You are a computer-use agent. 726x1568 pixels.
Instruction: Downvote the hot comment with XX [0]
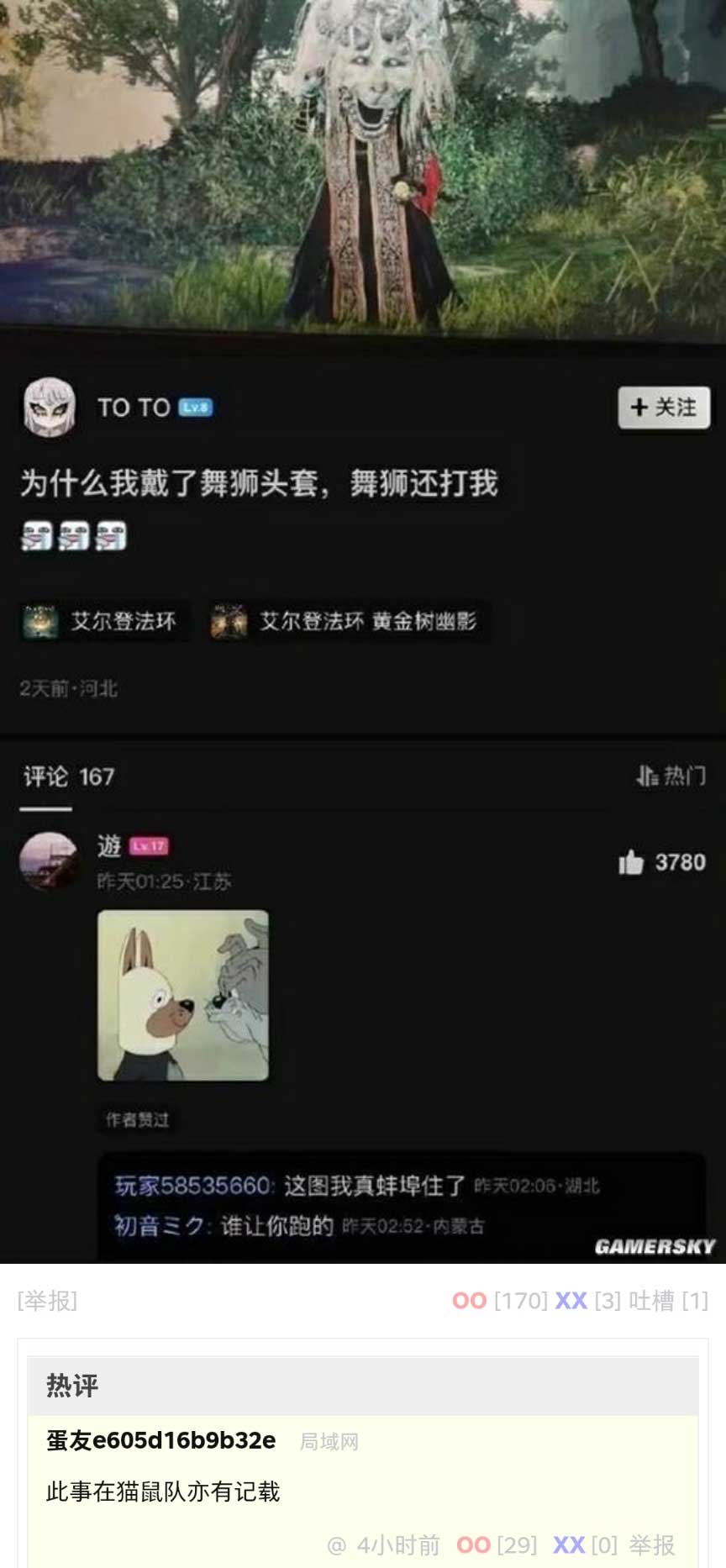tap(569, 1544)
